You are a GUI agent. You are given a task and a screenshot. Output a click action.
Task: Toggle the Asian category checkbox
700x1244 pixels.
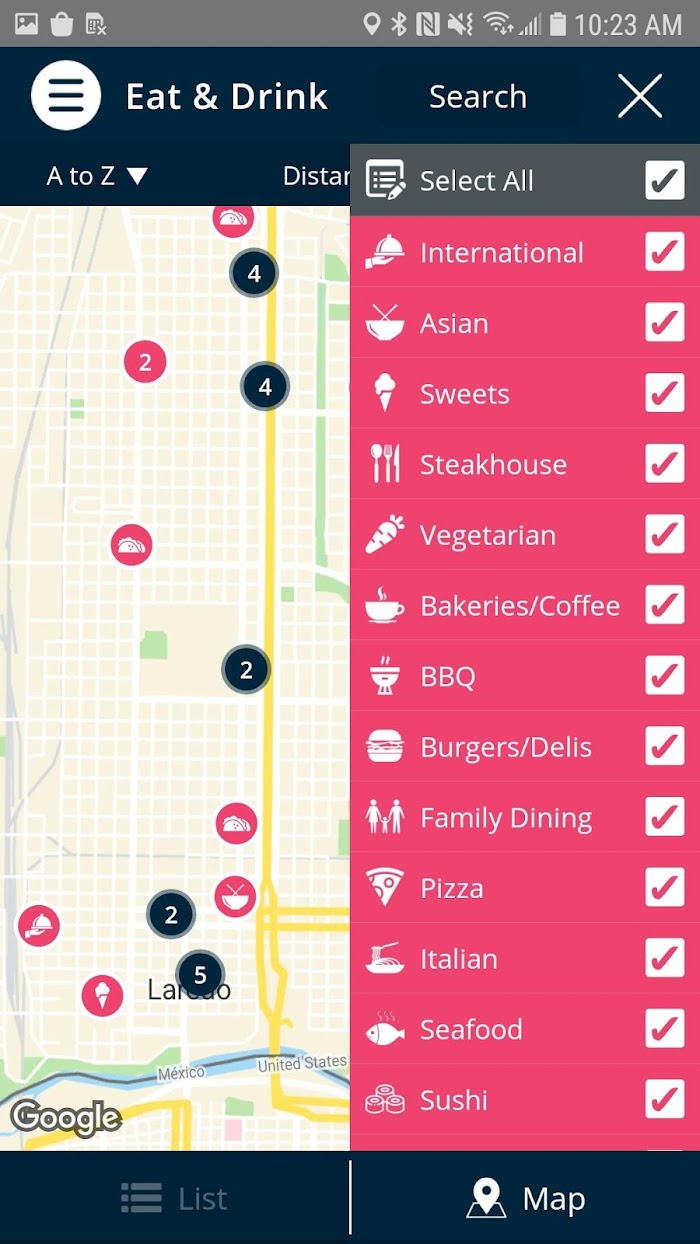(x=665, y=323)
